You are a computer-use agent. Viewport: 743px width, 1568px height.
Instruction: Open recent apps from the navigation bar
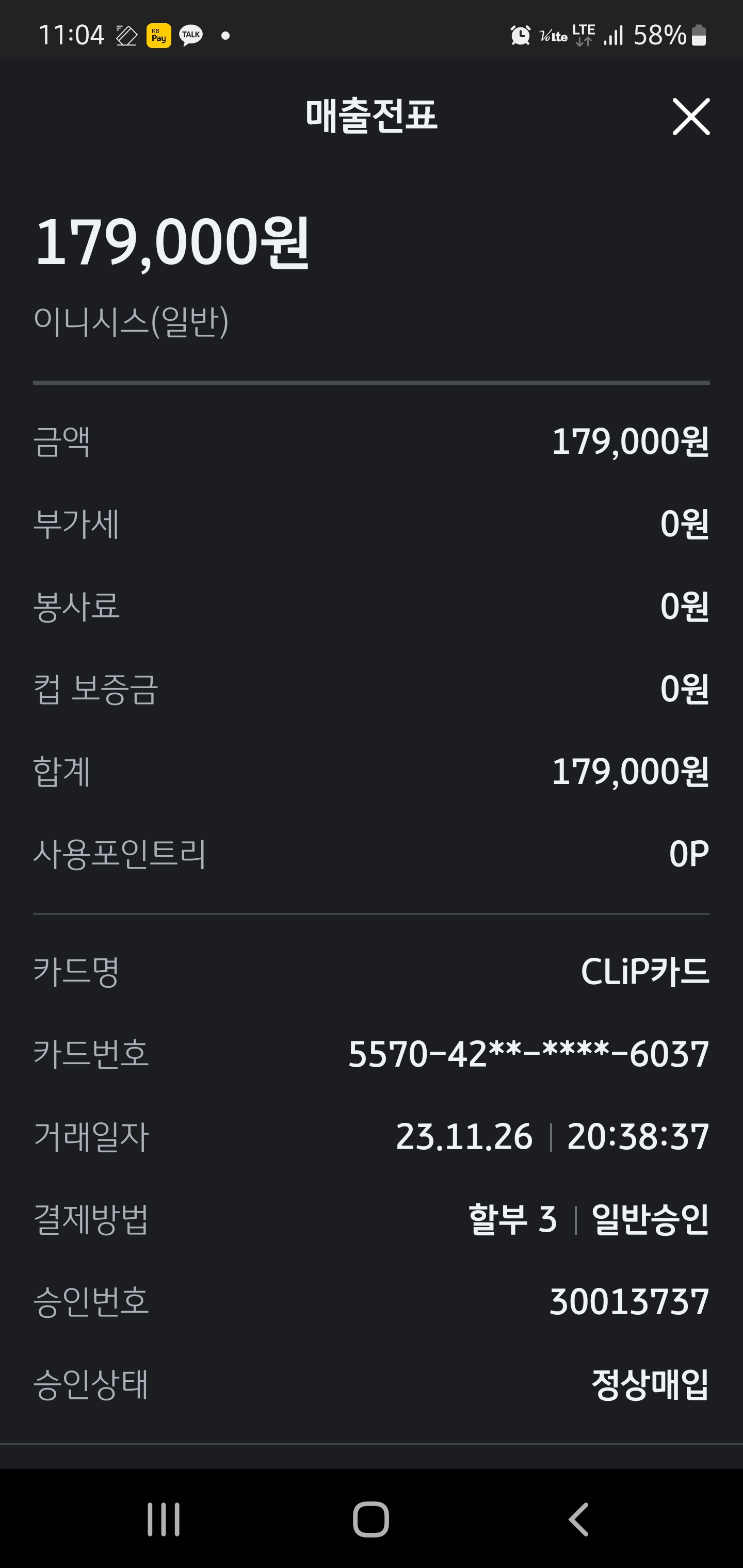point(163,1518)
